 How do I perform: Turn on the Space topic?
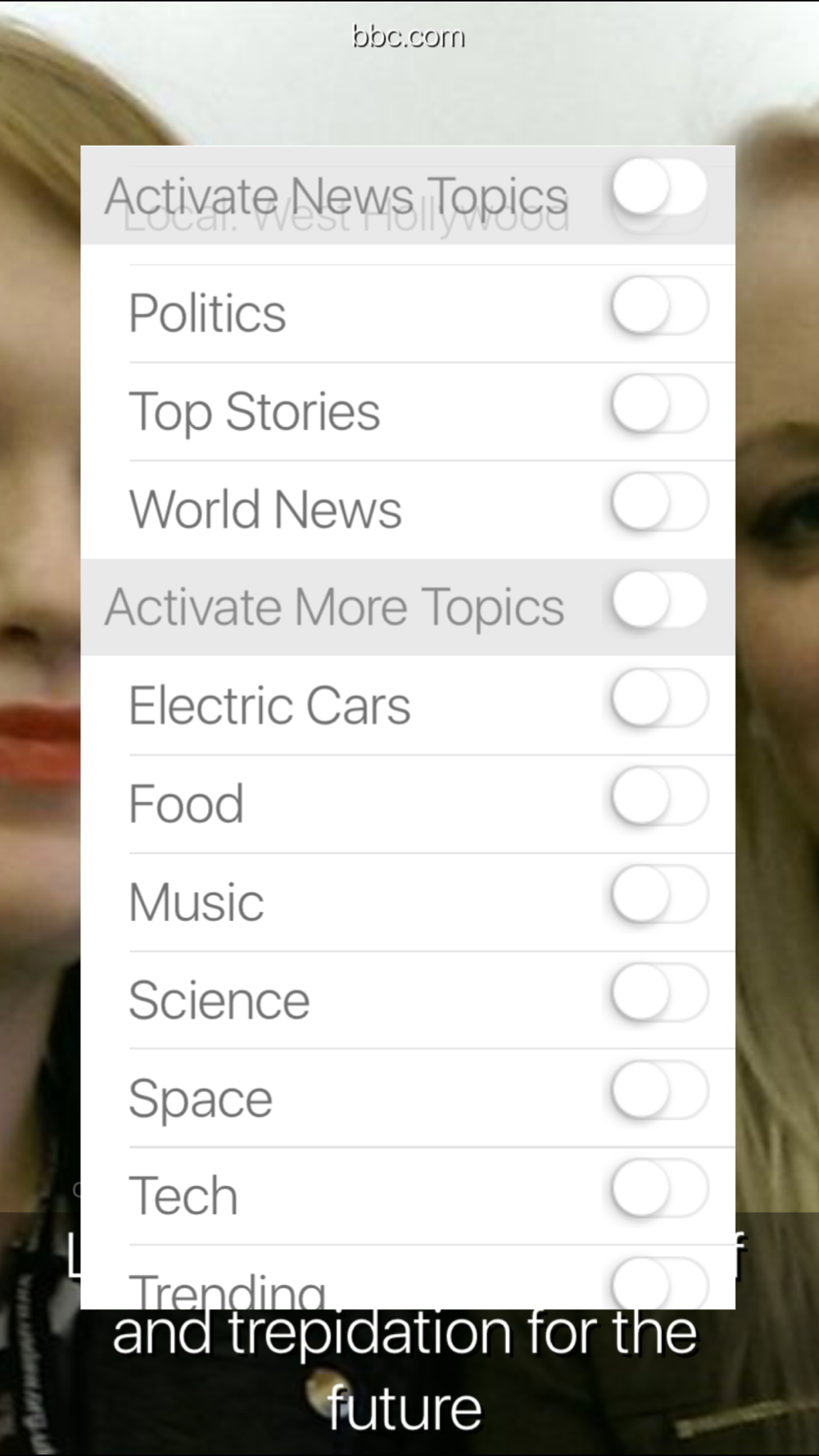pos(659,1091)
